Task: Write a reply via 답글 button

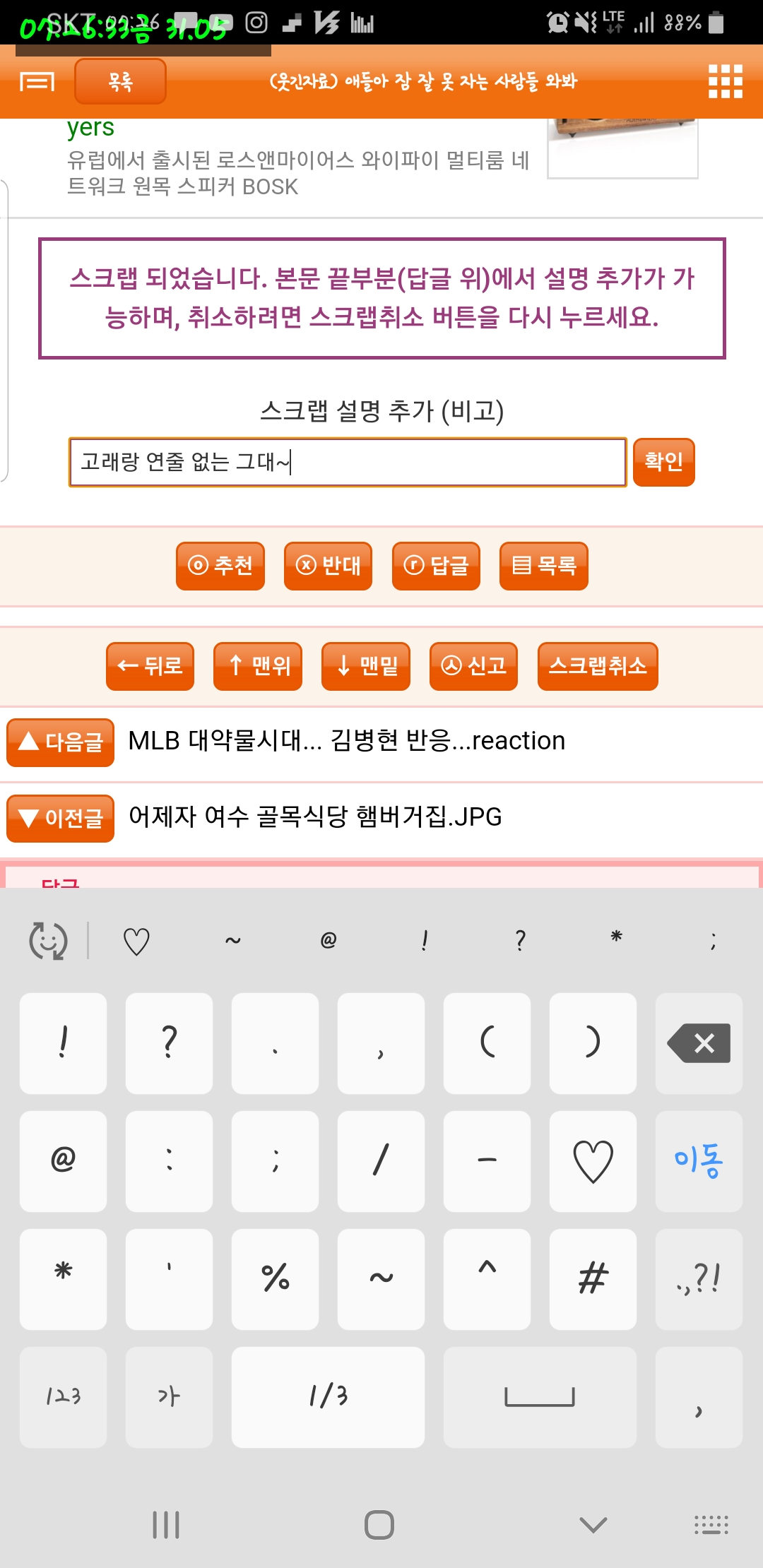Action: [436, 566]
